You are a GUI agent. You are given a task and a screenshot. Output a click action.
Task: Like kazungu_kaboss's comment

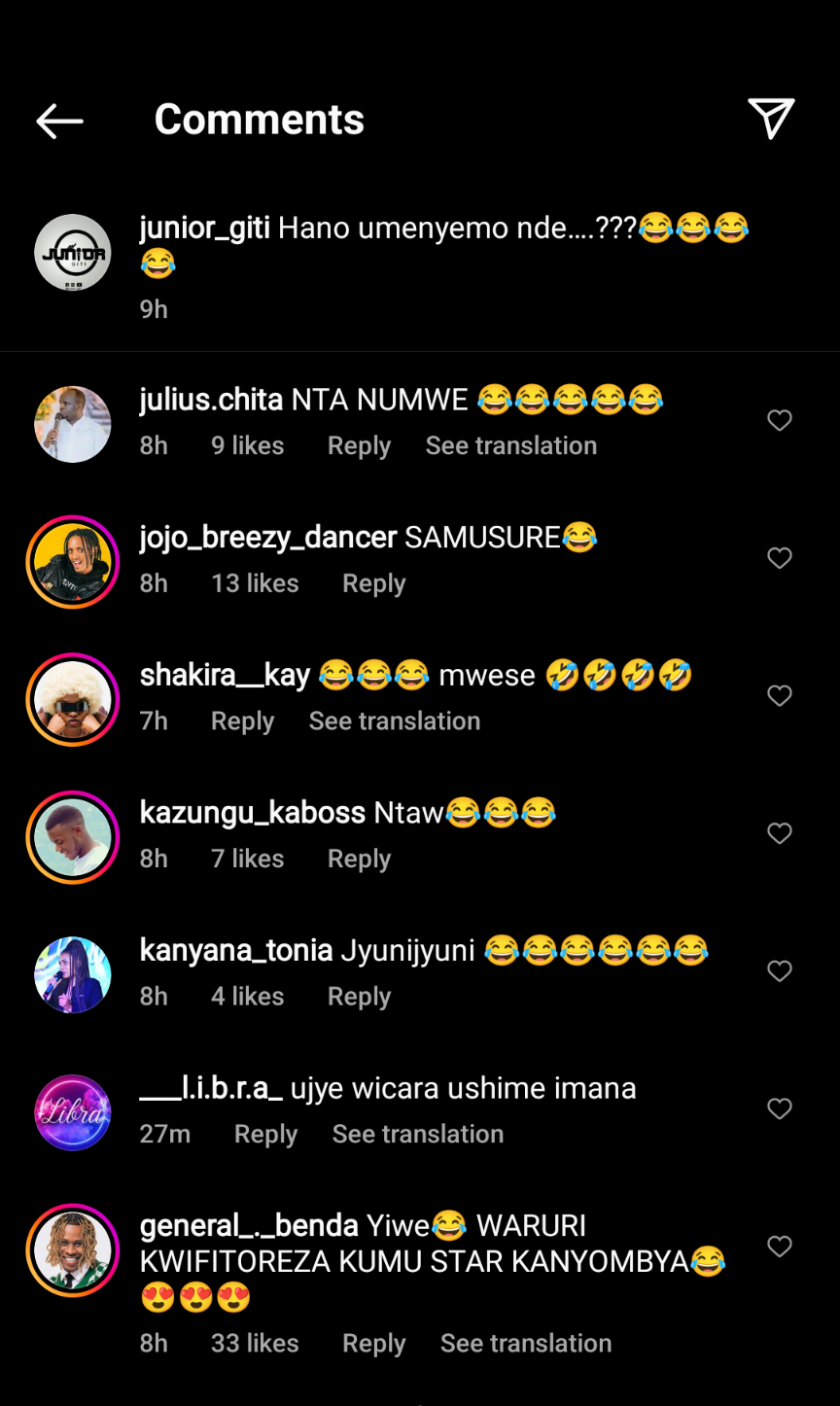pyautogui.click(x=780, y=833)
